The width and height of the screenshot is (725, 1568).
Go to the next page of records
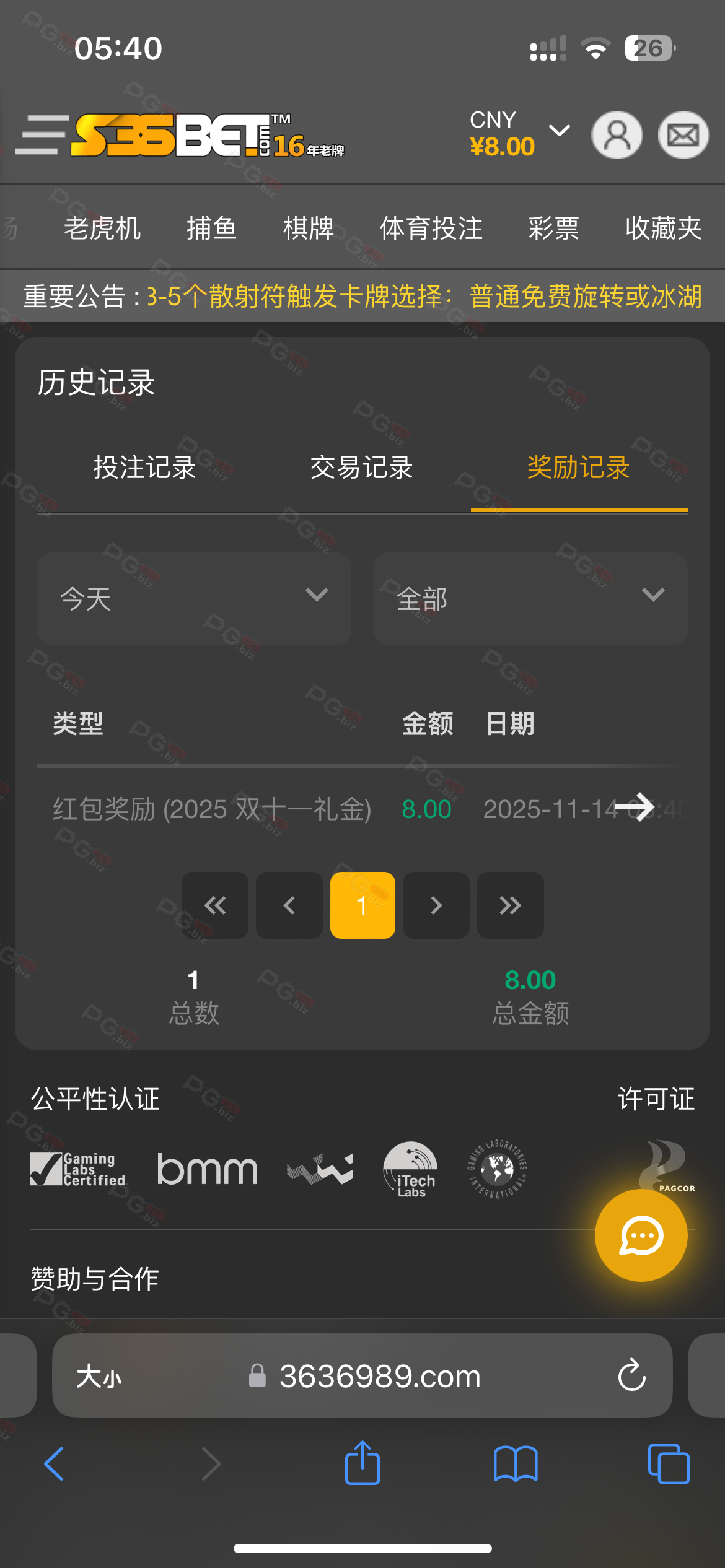coord(436,905)
